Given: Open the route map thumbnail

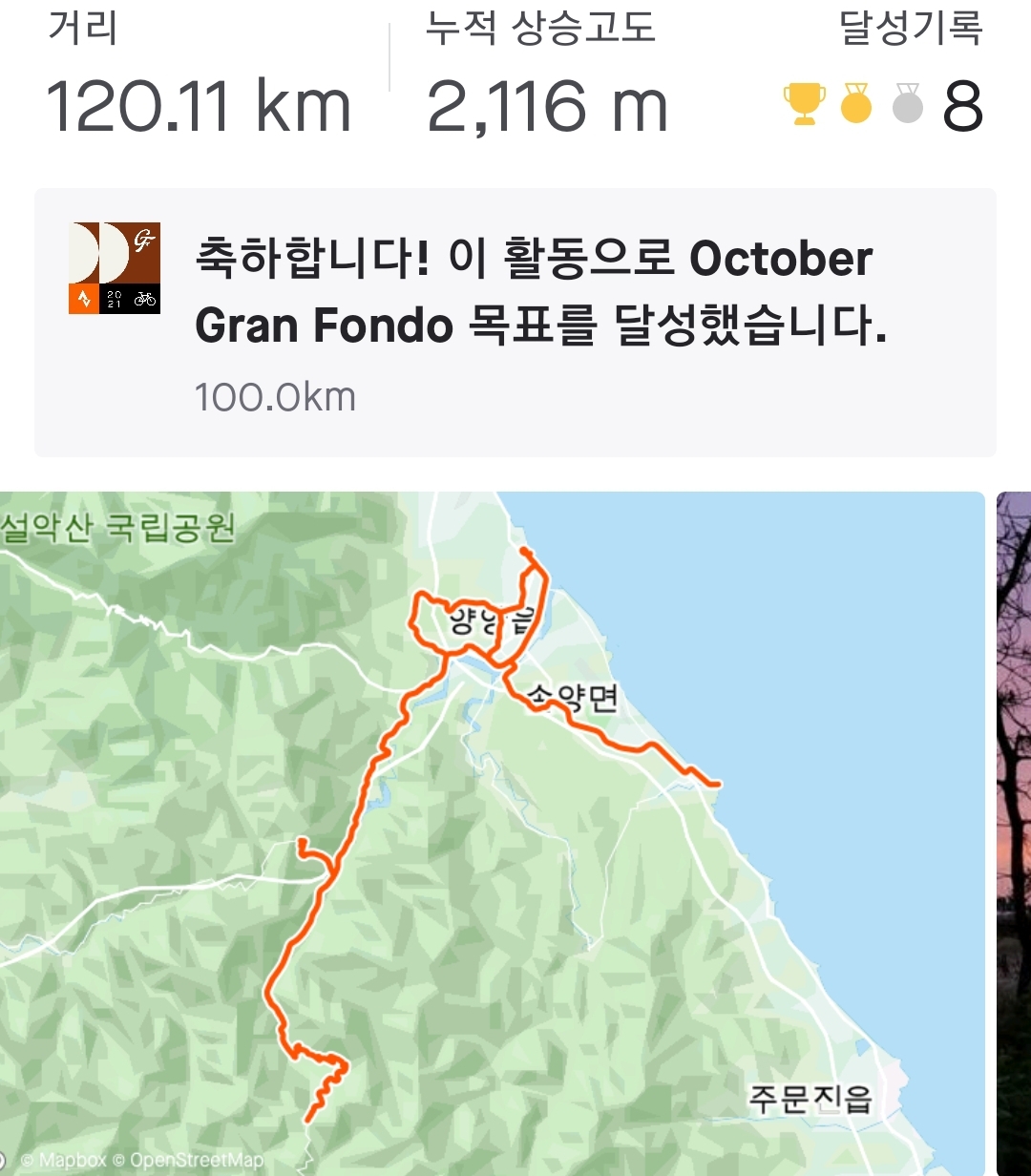Looking at the screenshot, I should [492, 832].
